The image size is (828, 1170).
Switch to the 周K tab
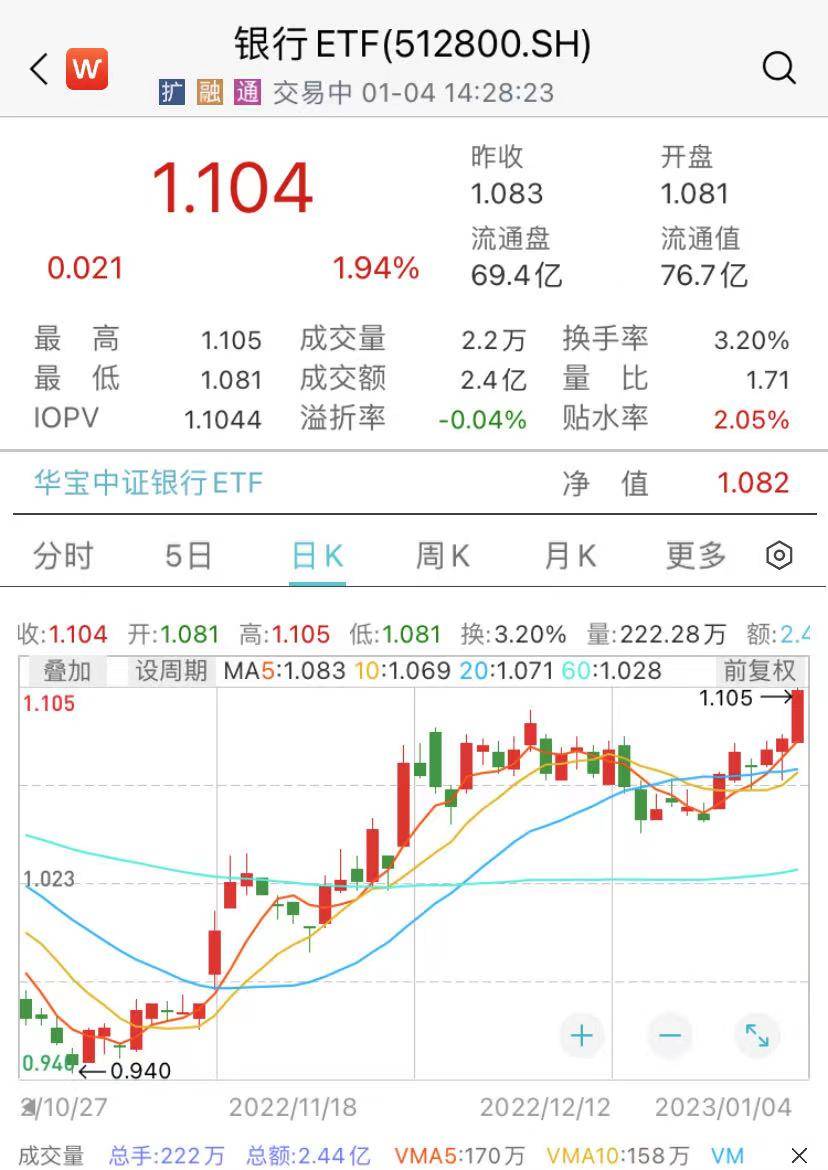(441, 555)
